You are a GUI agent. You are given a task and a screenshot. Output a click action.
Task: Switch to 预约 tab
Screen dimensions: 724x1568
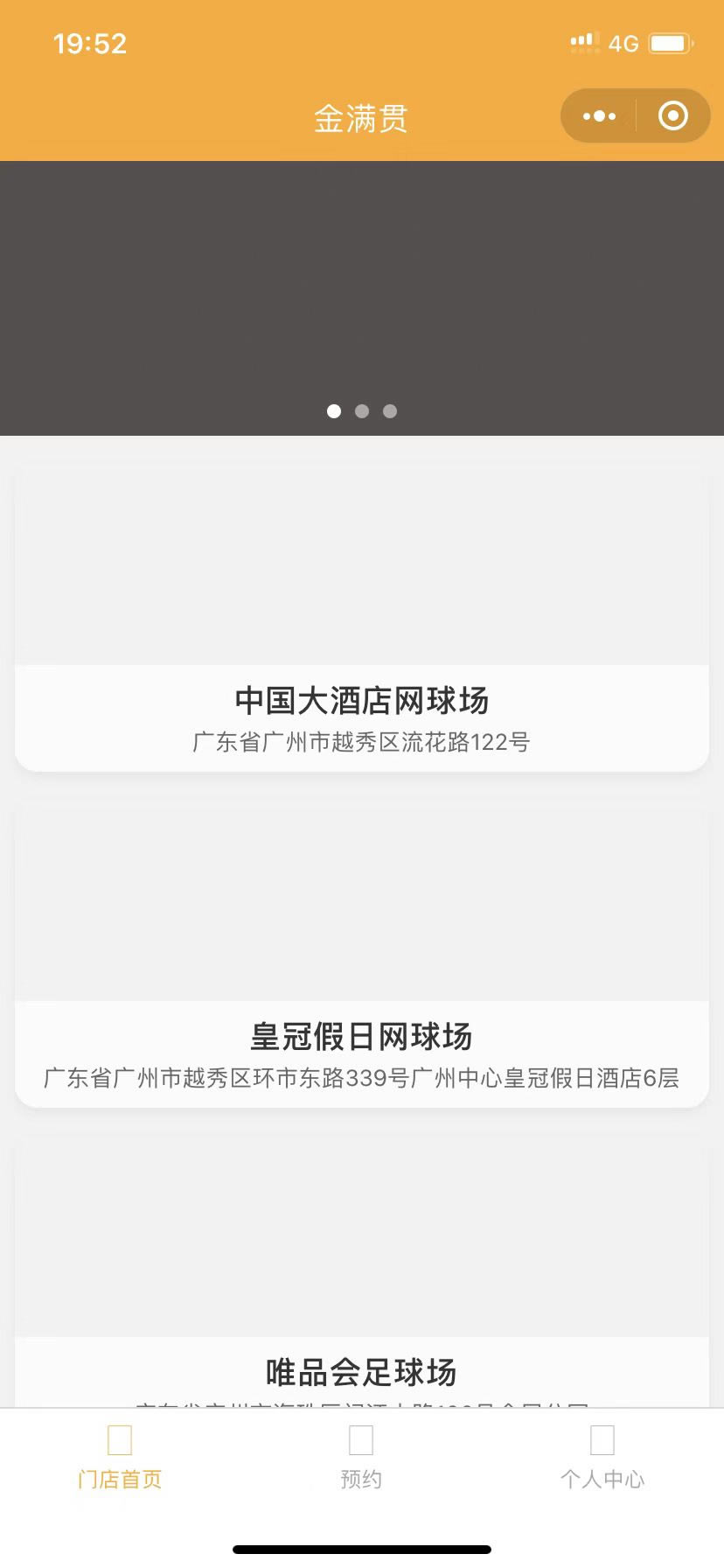pyautogui.click(x=361, y=1458)
